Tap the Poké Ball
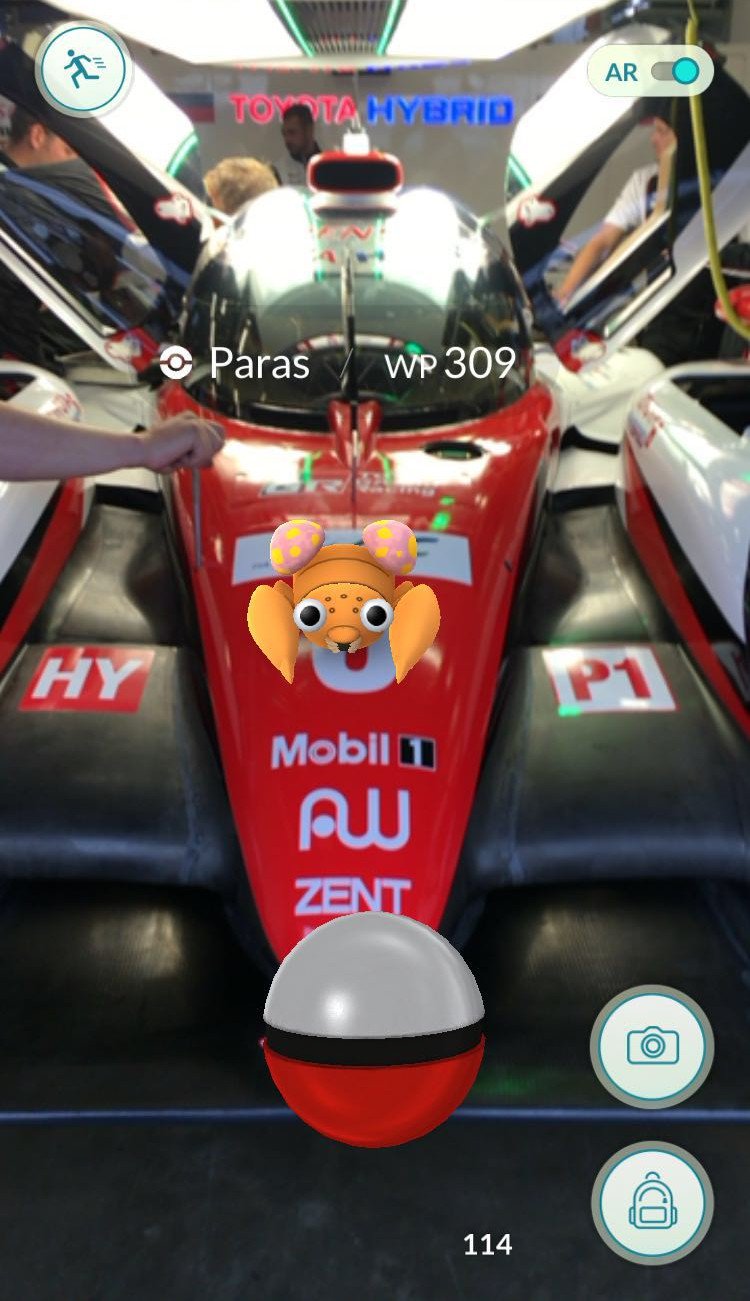This screenshot has height=1301, width=750. tap(373, 1031)
